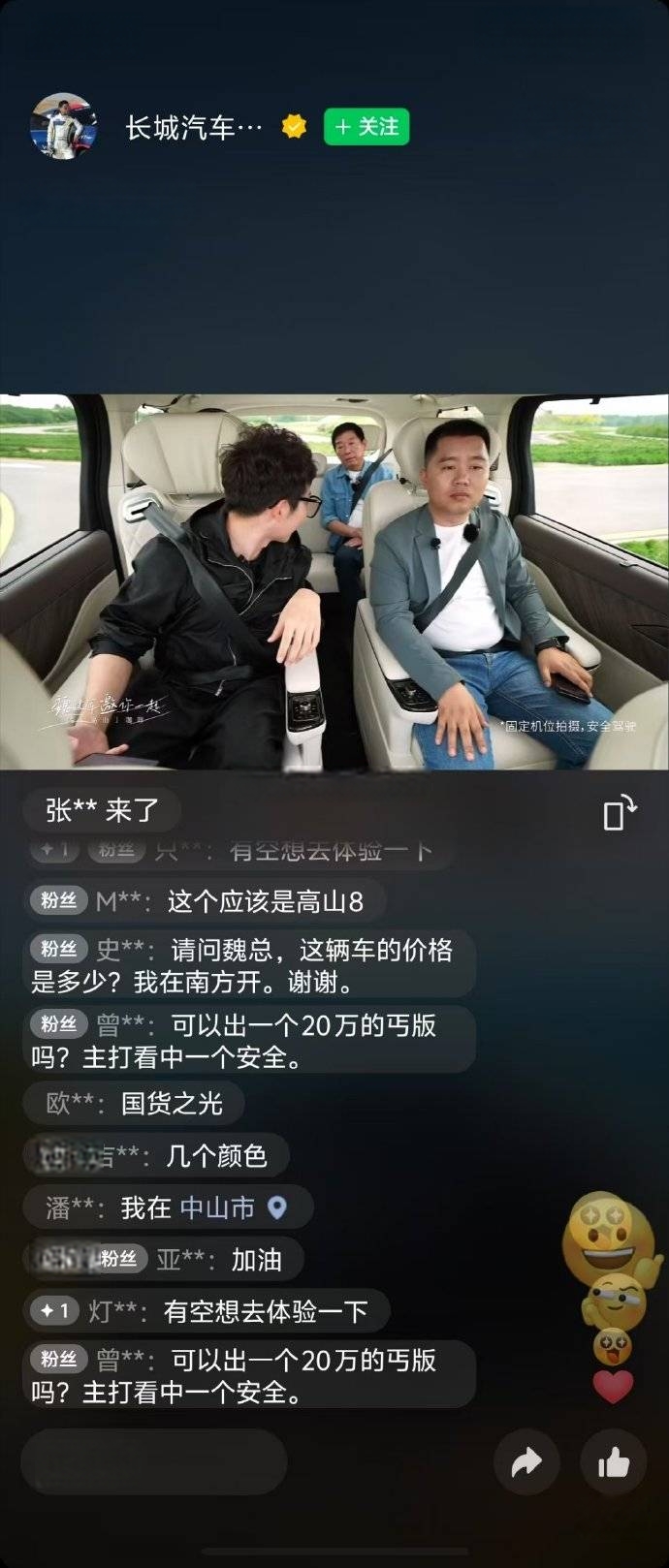Open the live video player area
669x1568 pixels.
(x=334, y=581)
